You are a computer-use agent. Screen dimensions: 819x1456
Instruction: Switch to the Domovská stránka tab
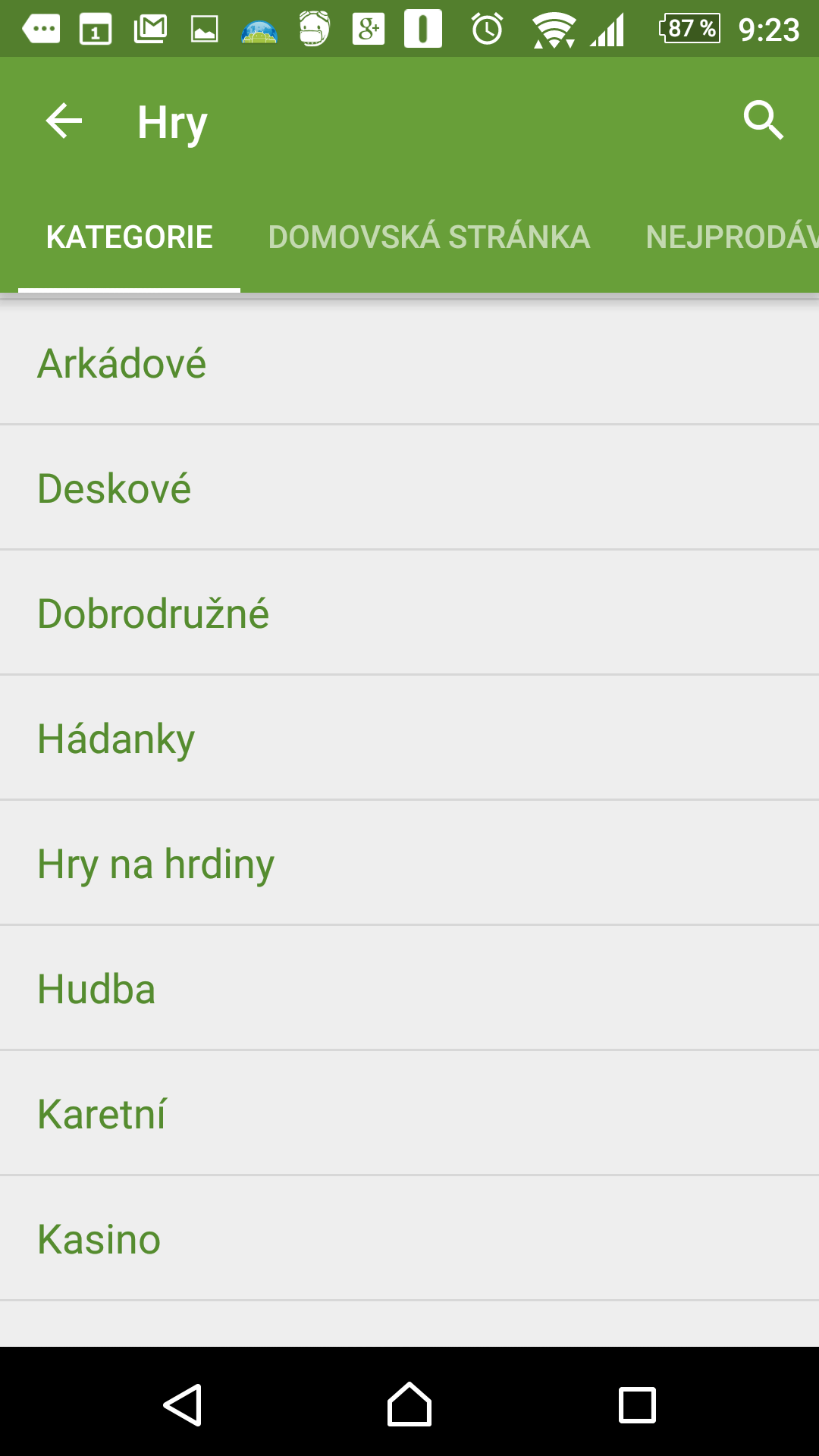(x=429, y=237)
